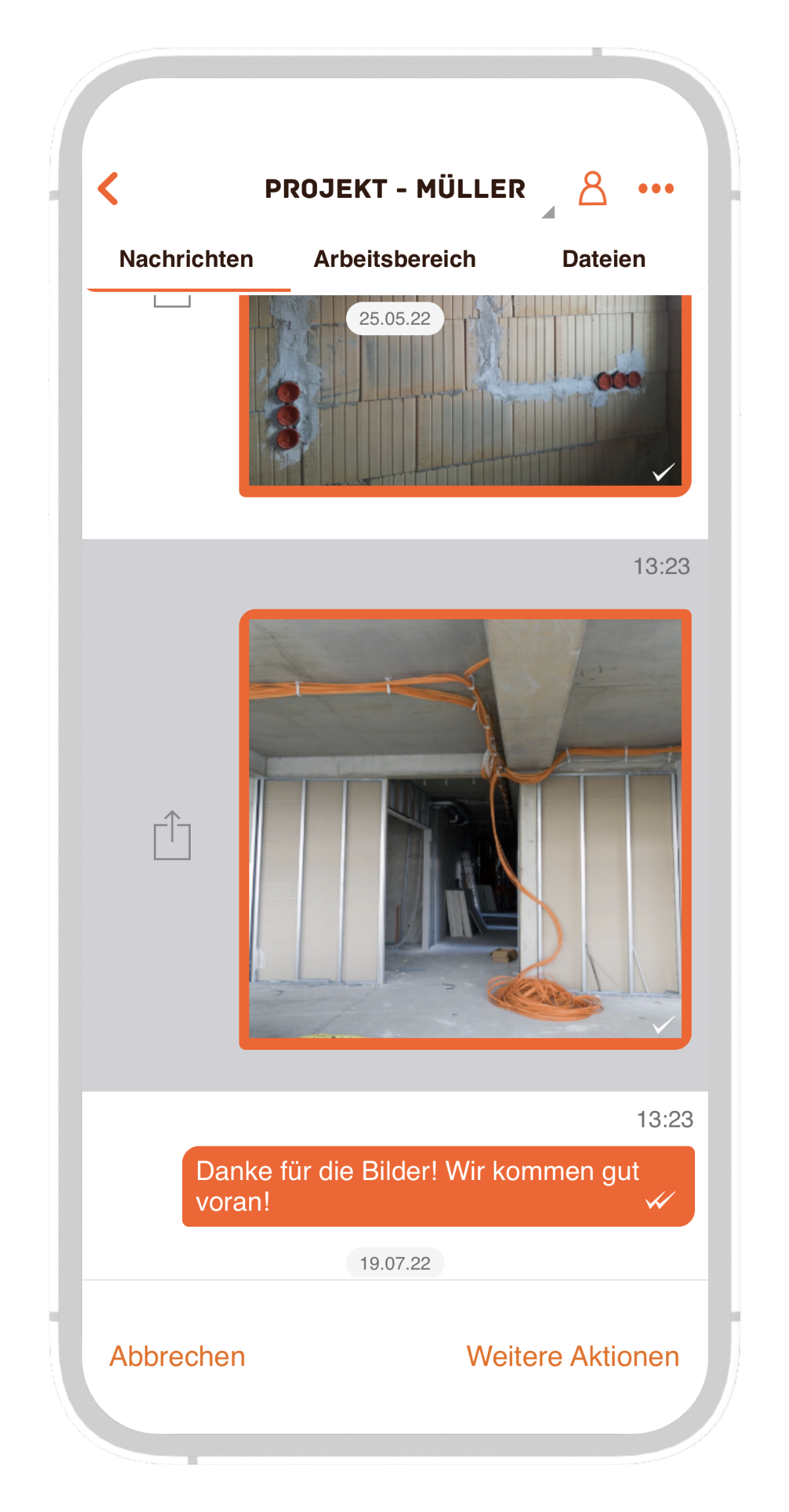Viewport: 789px width, 1512px height.
Task: Go back from Projekt - Müller
Action: [108, 189]
